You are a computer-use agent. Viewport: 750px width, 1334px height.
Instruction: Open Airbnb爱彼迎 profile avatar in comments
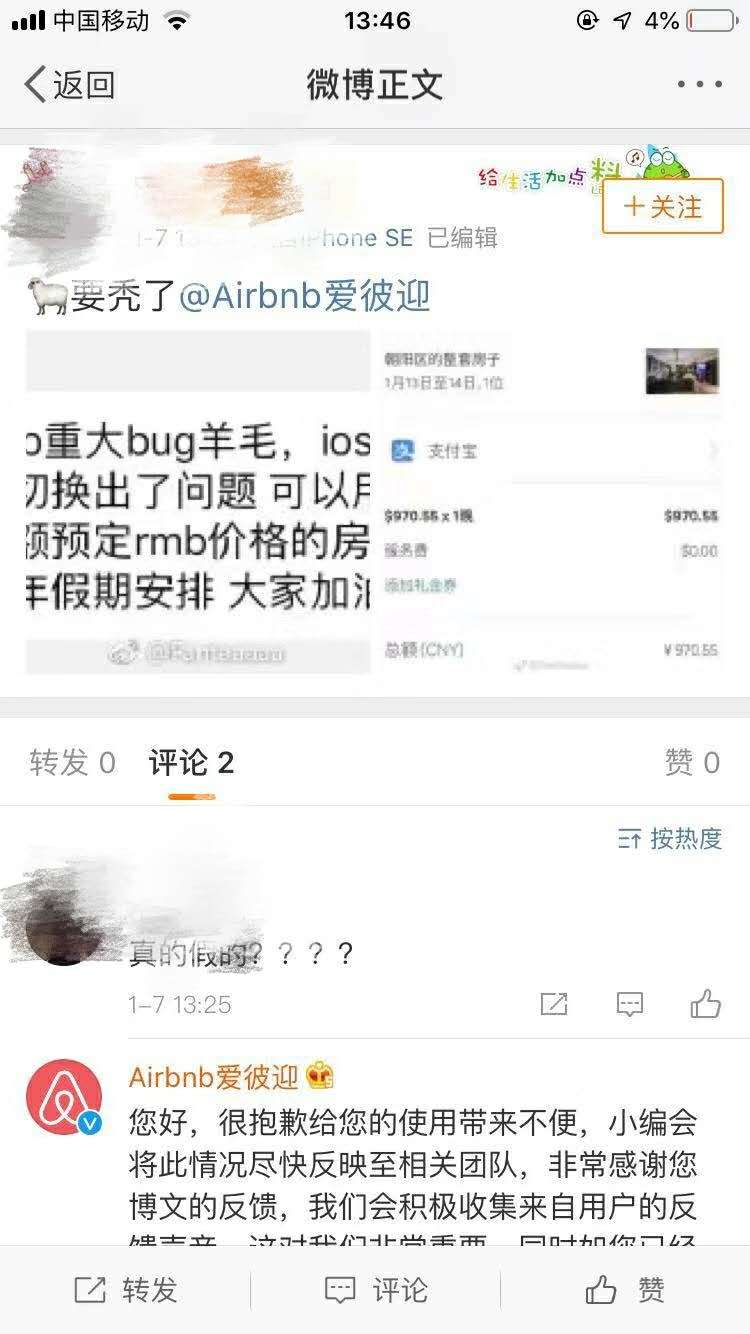(x=64, y=1097)
